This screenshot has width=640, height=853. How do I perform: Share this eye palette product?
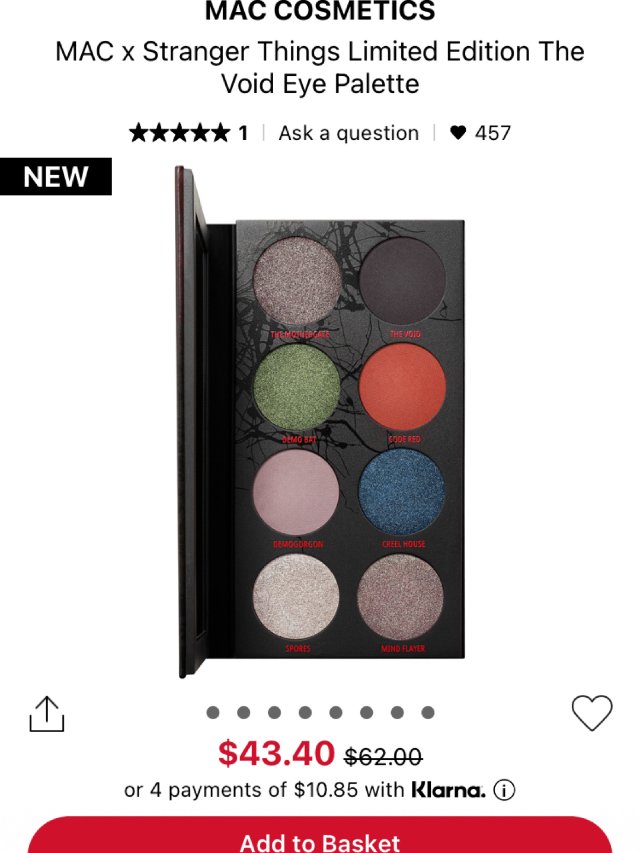pyautogui.click(x=46, y=713)
